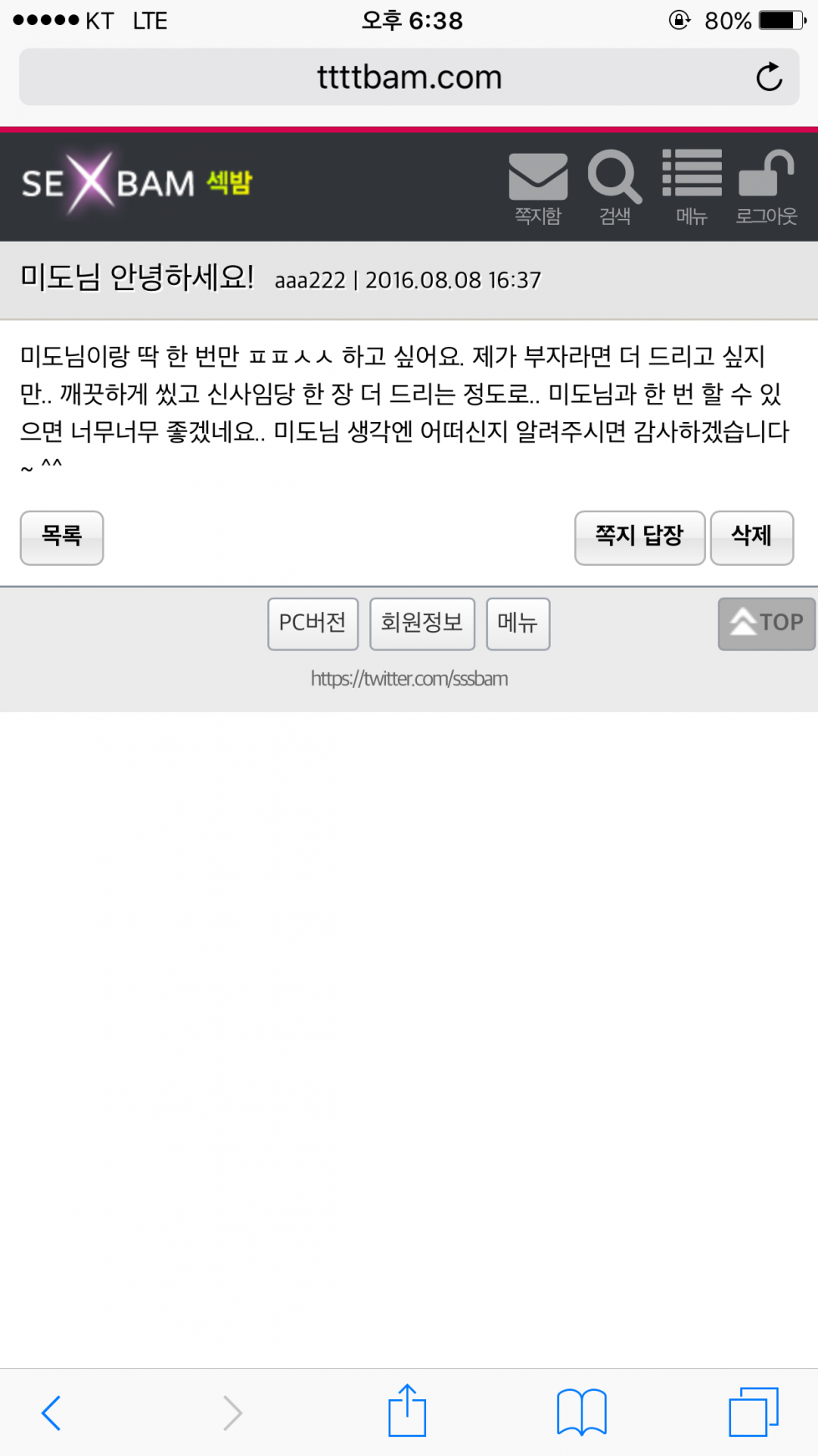
Task: Reply with 쪽지 답장 button
Action: 639,537
